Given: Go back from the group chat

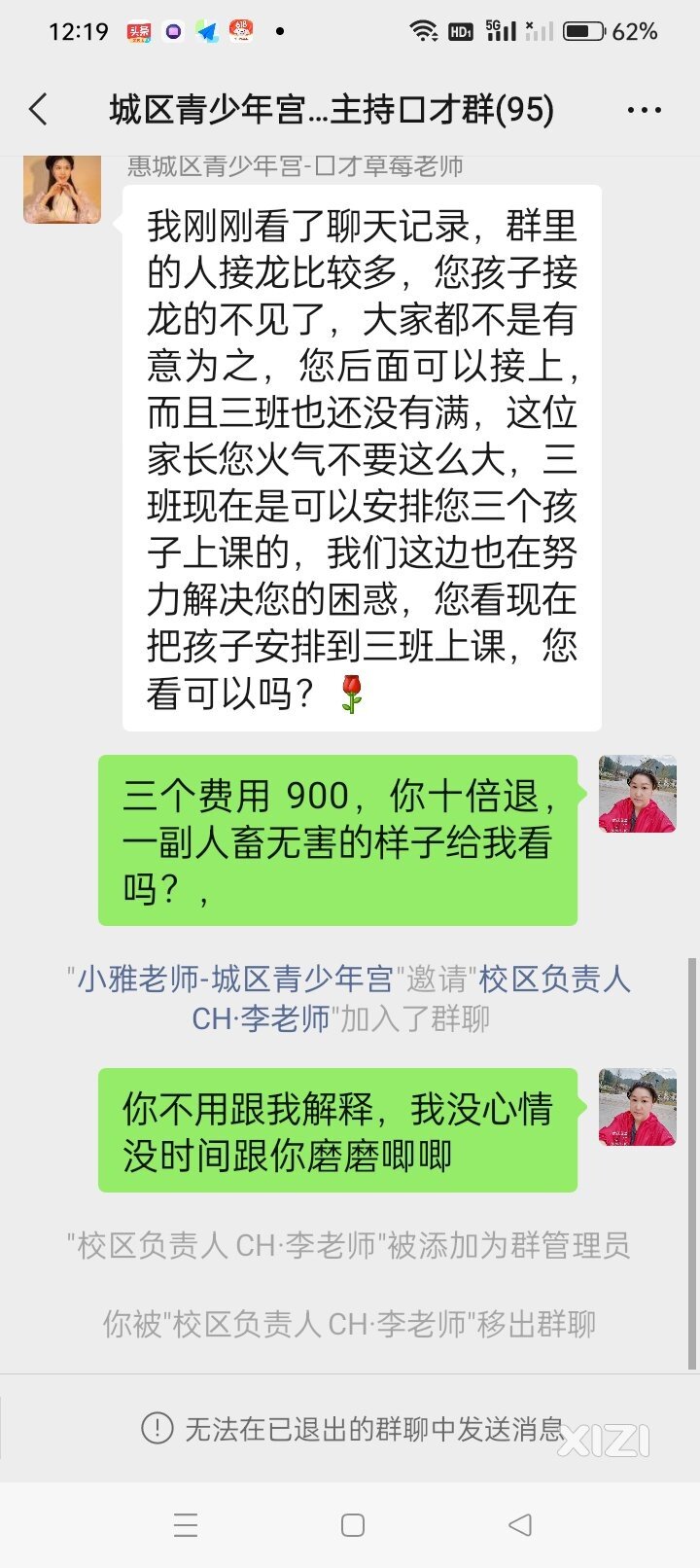Looking at the screenshot, I should click(39, 110).
